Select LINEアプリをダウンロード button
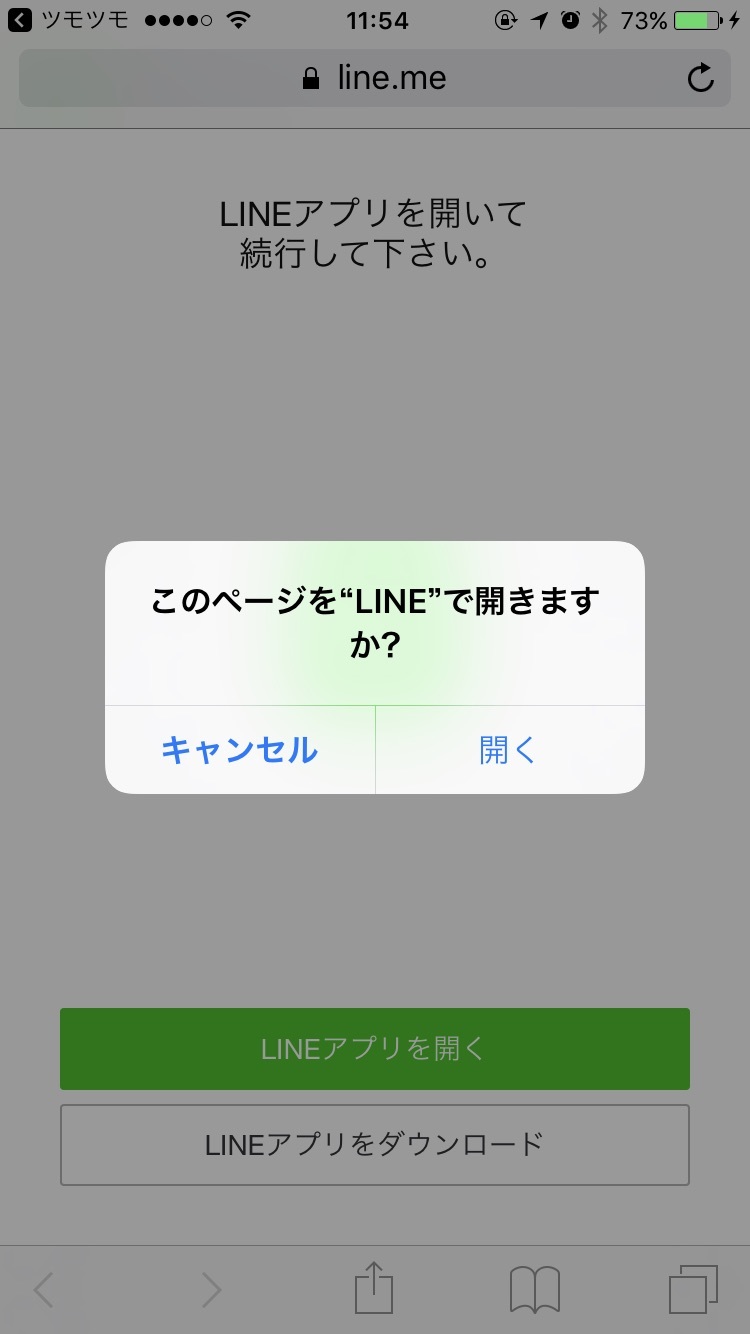The height and width of the screenshot is (1334, 750). click(x=375, y=1144)
